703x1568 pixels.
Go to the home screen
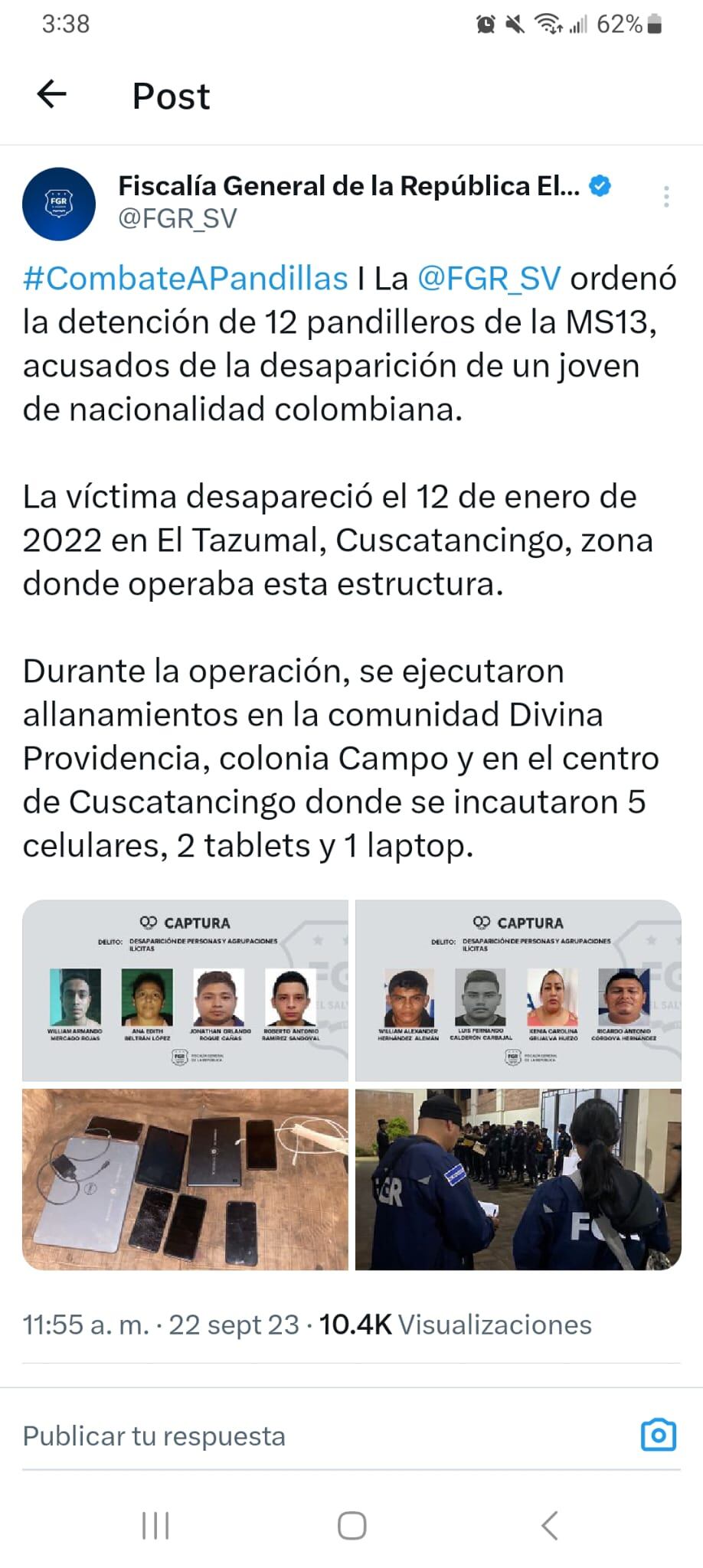click(351, 1526)
